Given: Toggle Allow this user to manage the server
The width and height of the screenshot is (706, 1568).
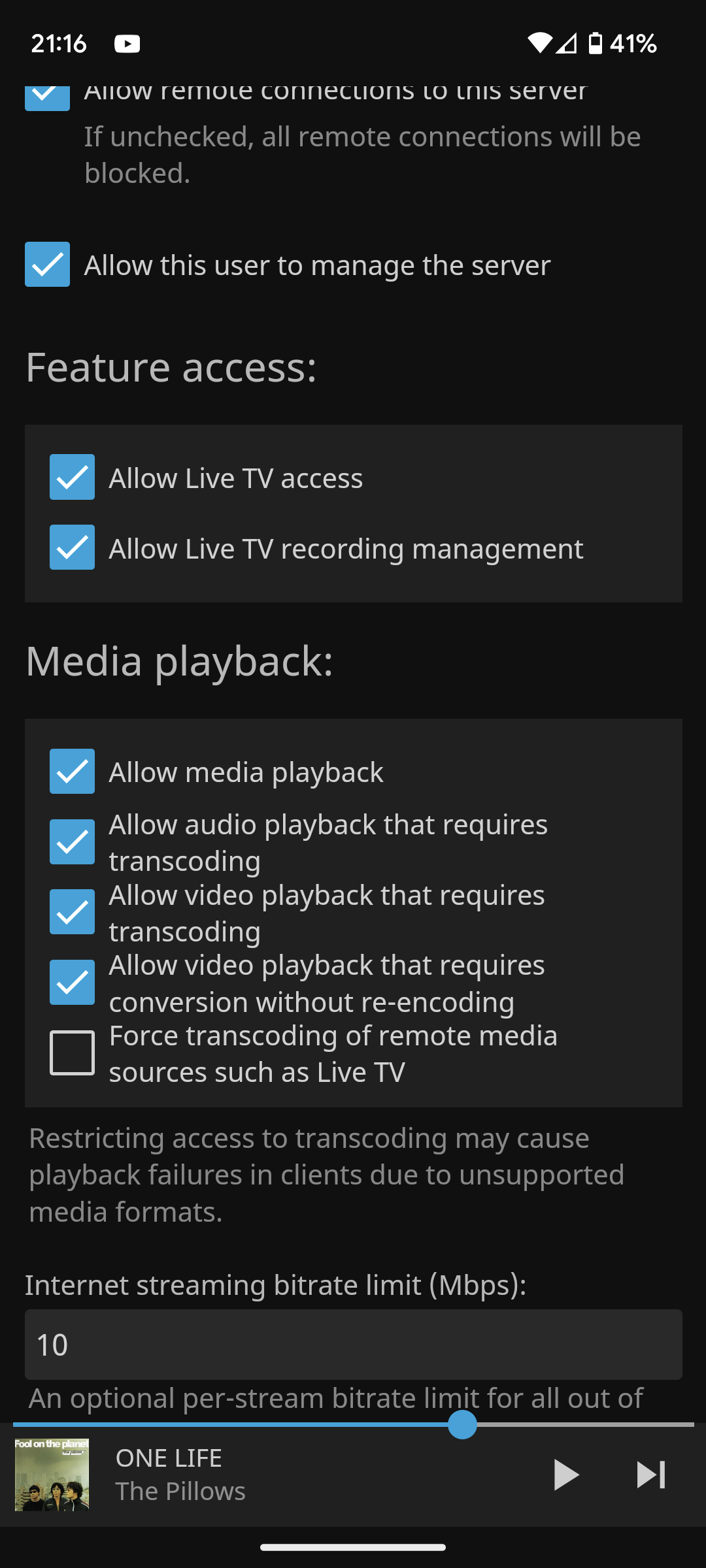Looking at the screenshot, I should [x=47, y=265].
